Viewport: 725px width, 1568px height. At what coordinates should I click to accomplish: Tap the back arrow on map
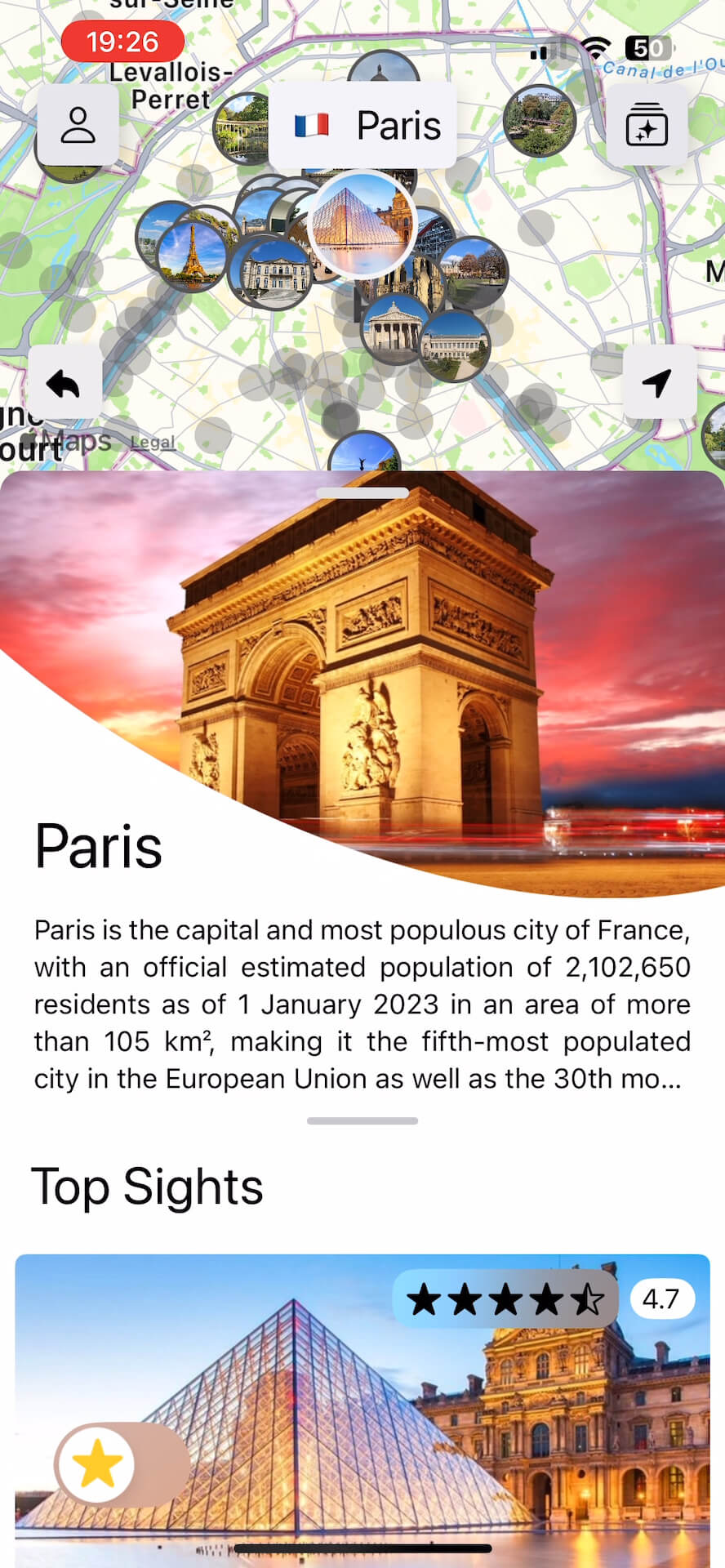point(64,382)
